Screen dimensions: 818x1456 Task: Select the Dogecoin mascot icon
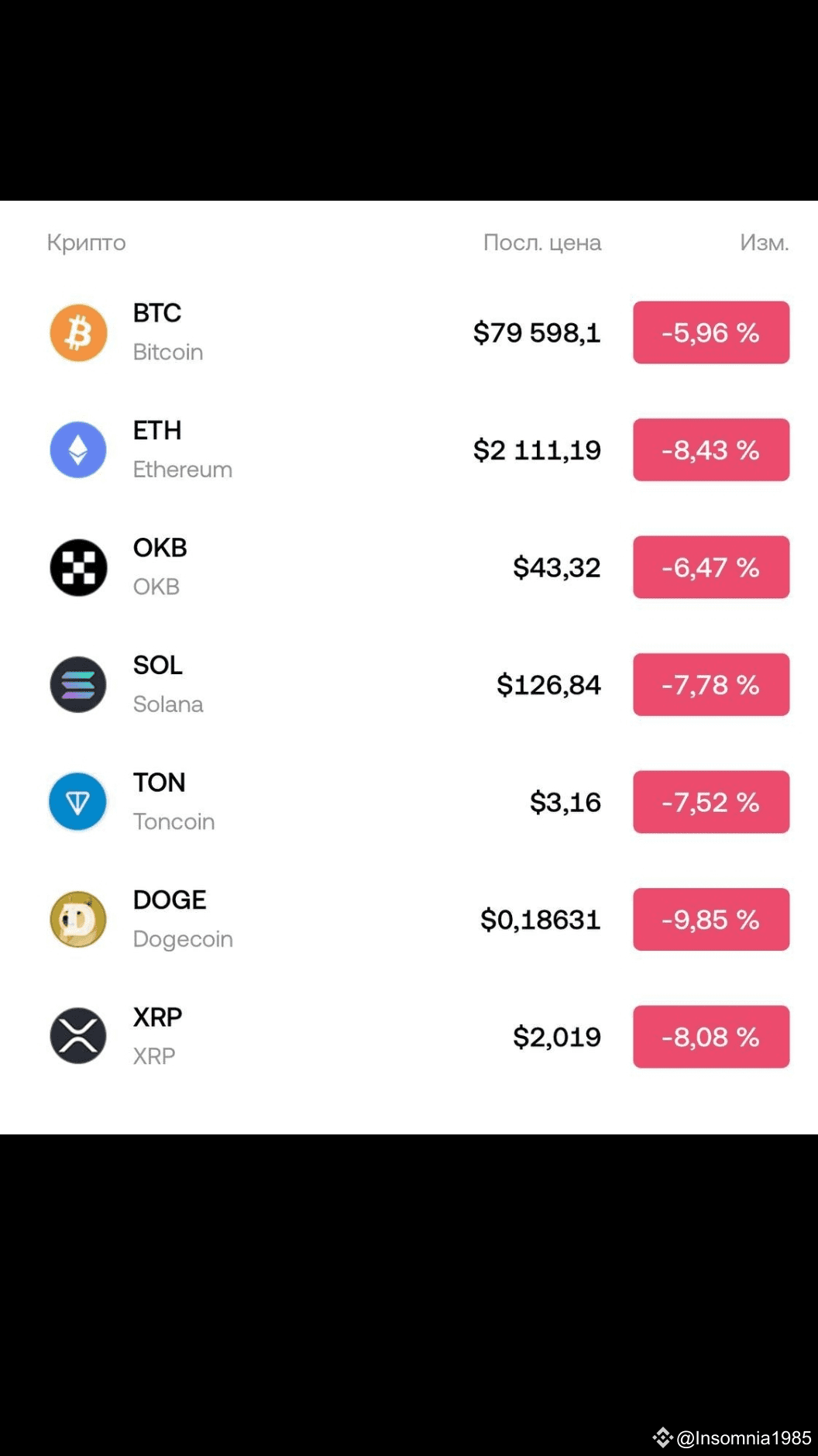point(77,920)
